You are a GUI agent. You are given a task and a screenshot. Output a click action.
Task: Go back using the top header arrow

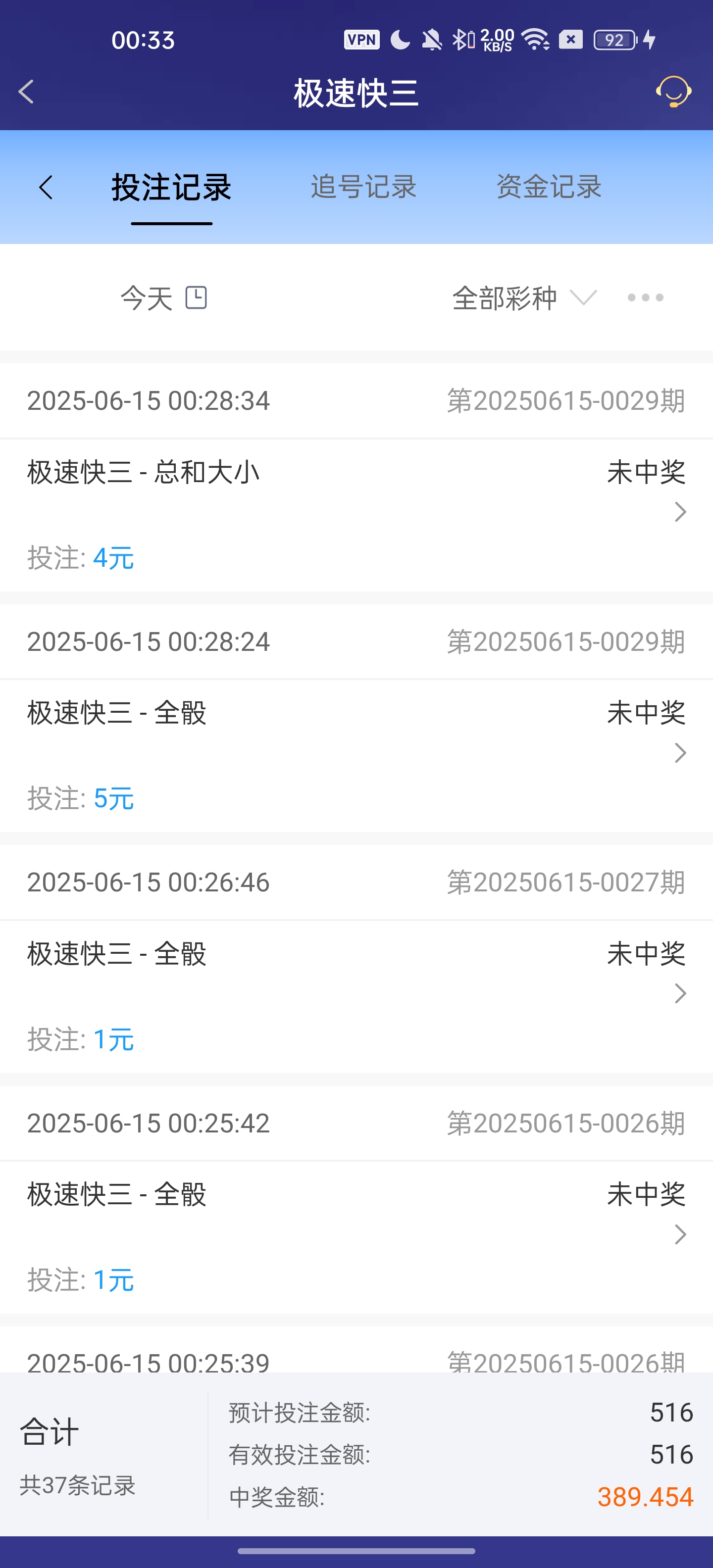(26, 92)
